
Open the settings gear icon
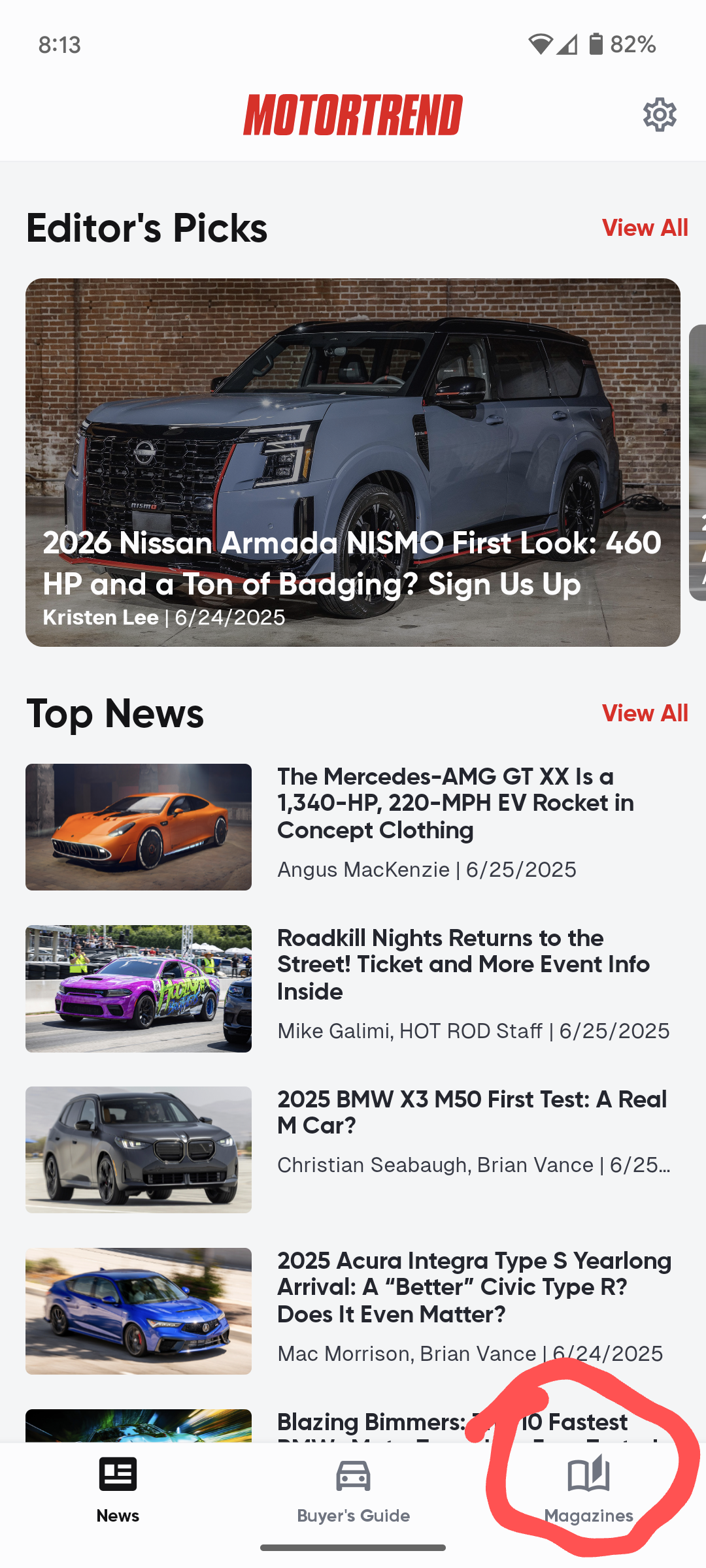(660, 115)
